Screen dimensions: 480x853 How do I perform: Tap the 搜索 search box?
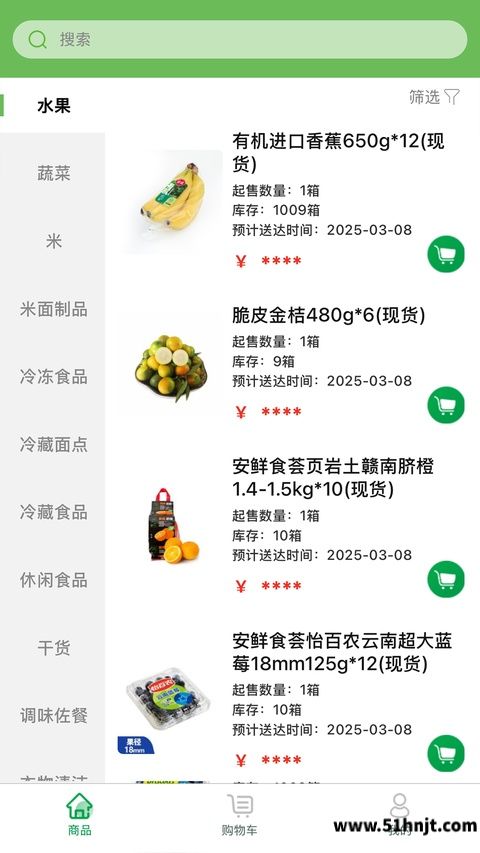click(x=240, y=40)
